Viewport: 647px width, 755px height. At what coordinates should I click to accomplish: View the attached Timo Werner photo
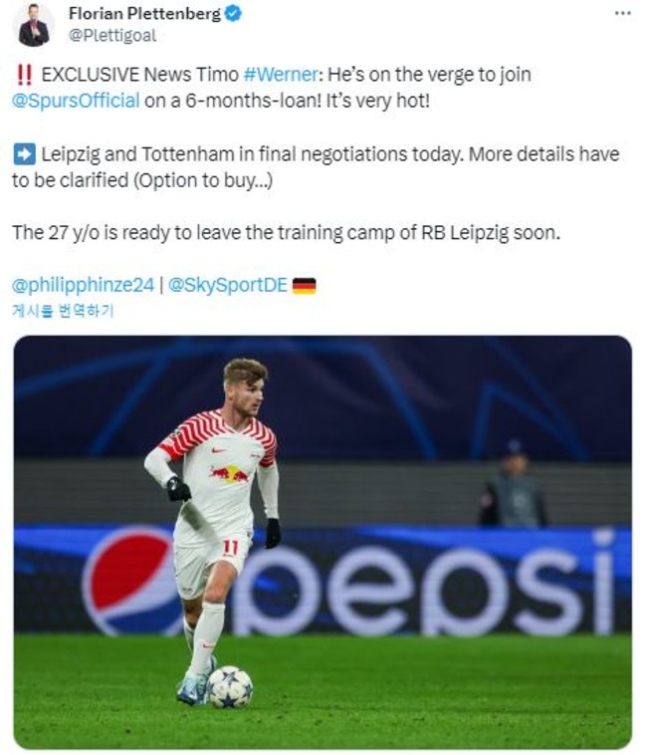[x=322, y=541]
